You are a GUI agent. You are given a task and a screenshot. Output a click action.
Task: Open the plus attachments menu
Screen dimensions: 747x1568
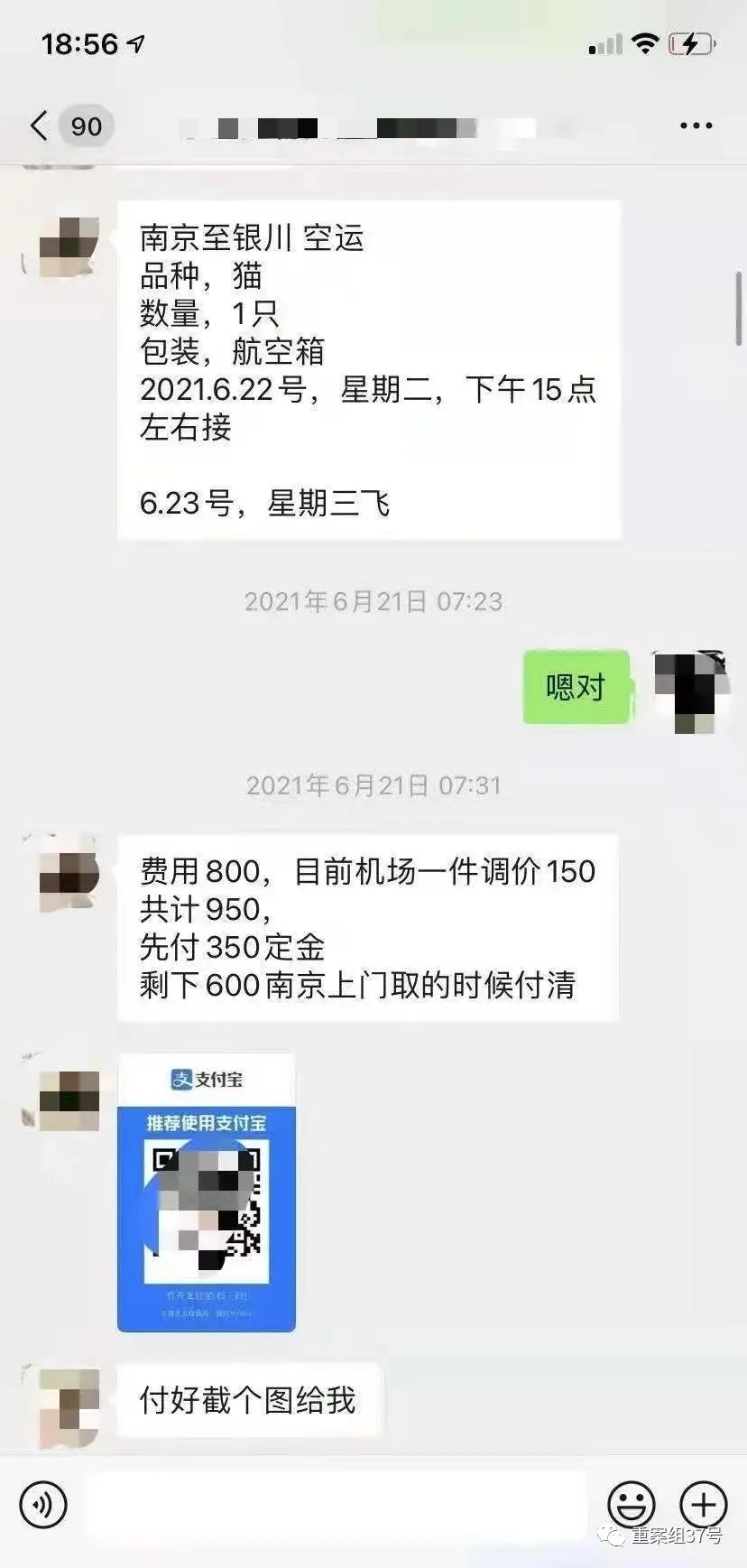coord(703,1504)
